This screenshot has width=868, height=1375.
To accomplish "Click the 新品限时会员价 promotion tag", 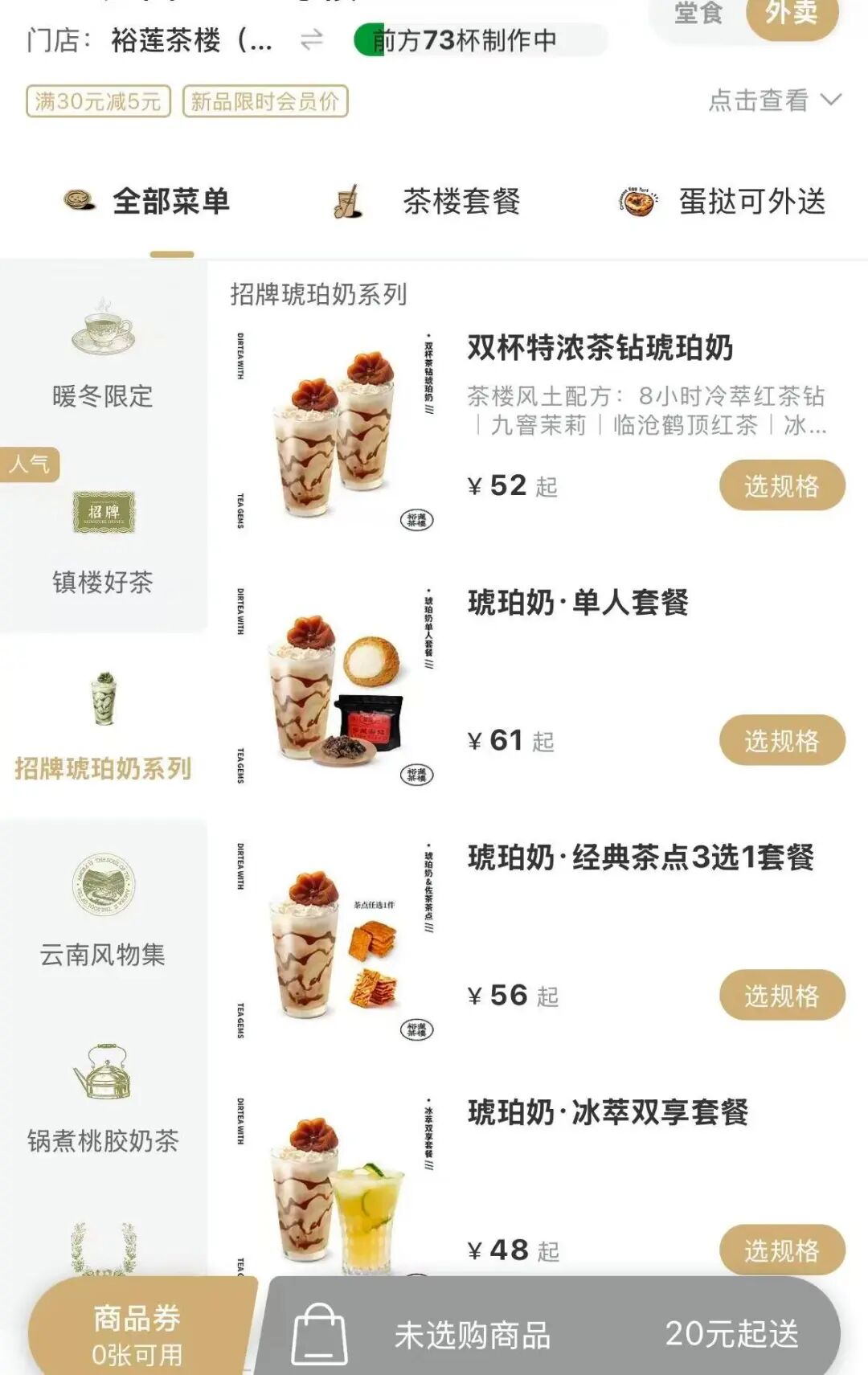I will click(x=265, y=101).
